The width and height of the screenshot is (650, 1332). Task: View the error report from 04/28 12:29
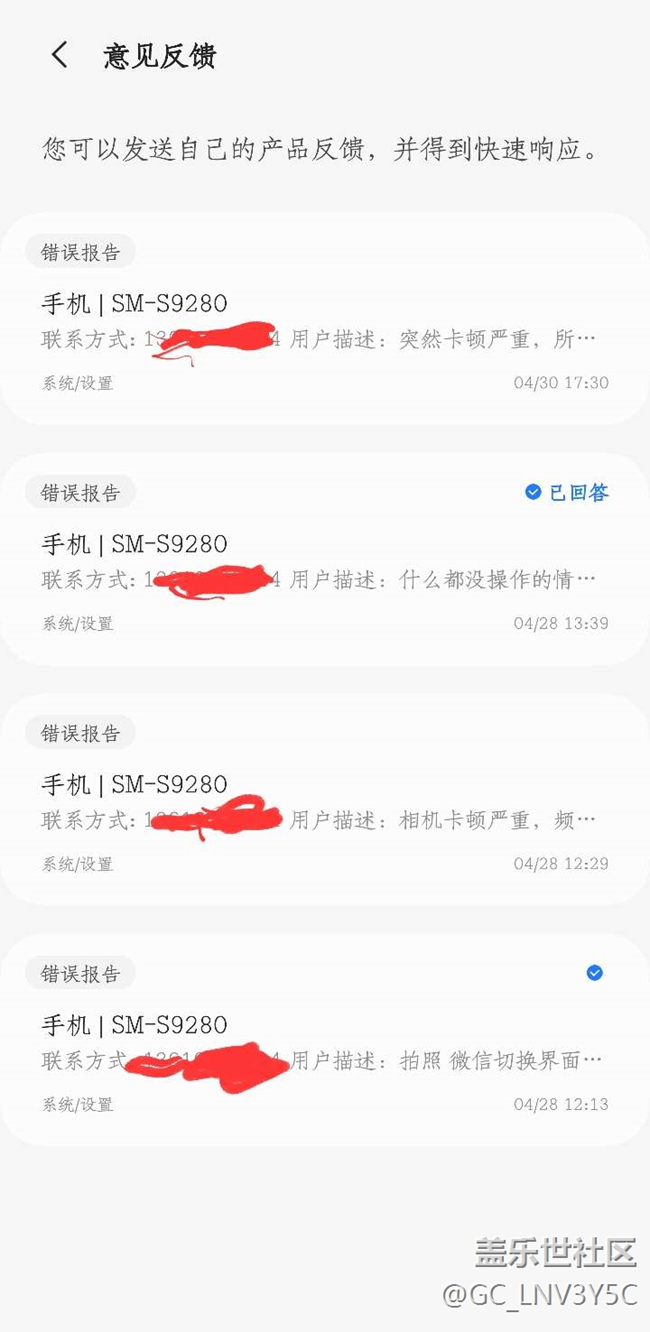pyautogui.click(x=324, y=799)
